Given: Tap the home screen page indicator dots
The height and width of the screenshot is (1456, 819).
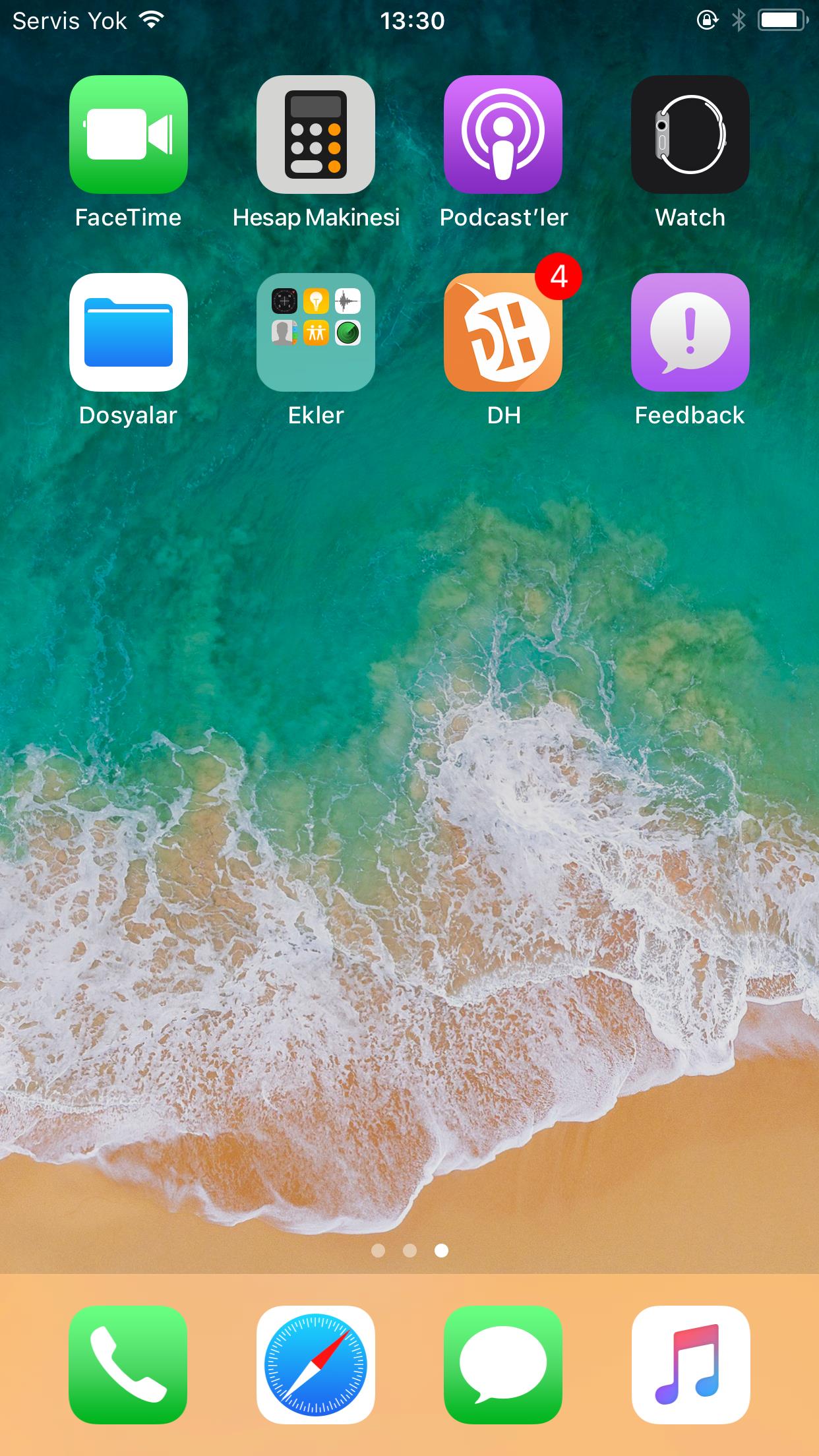Looking at the screenshot, I should tap(409, 1250).
